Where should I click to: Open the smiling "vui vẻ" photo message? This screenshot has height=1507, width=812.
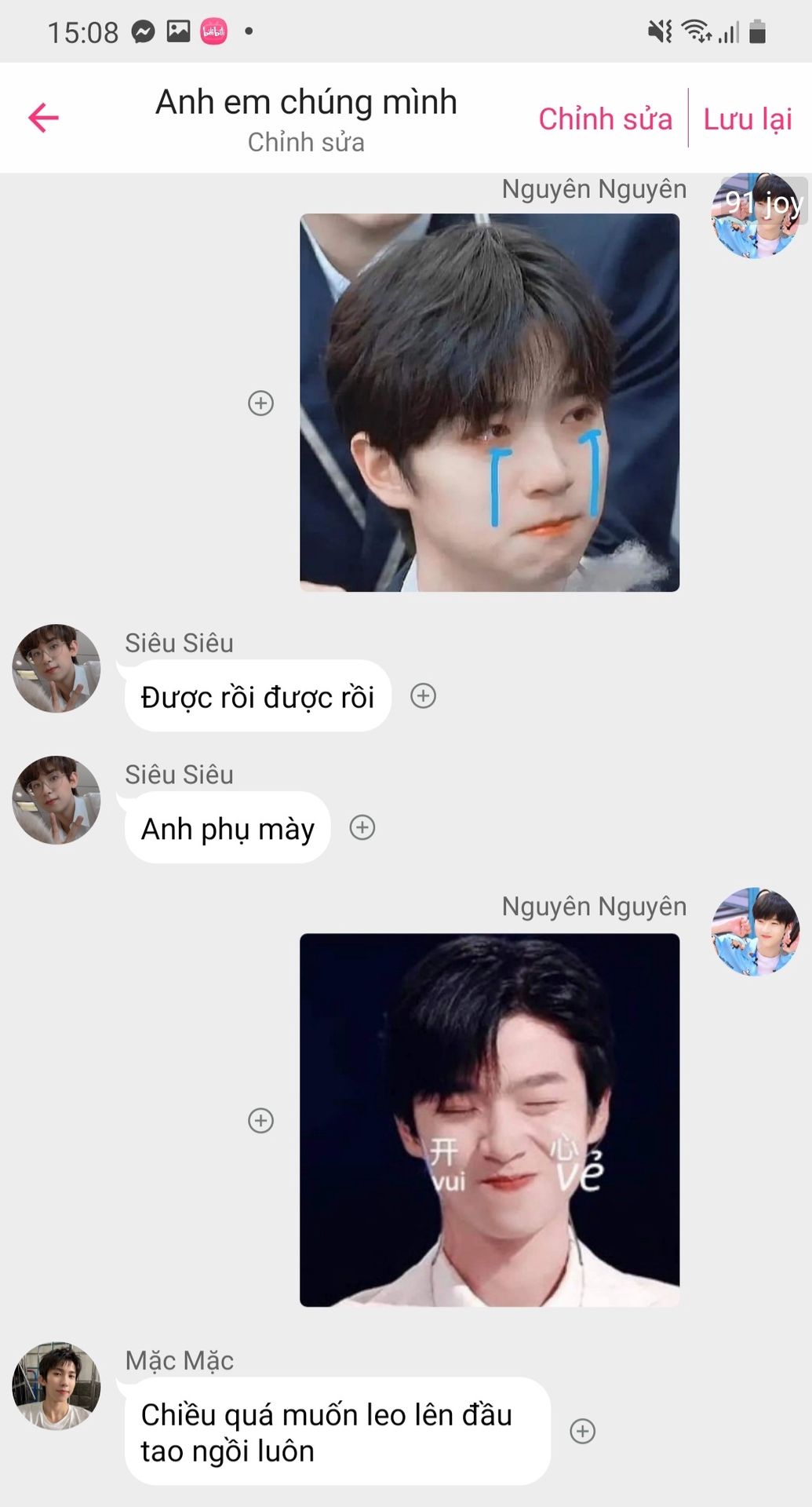(x=490, y=1120)
